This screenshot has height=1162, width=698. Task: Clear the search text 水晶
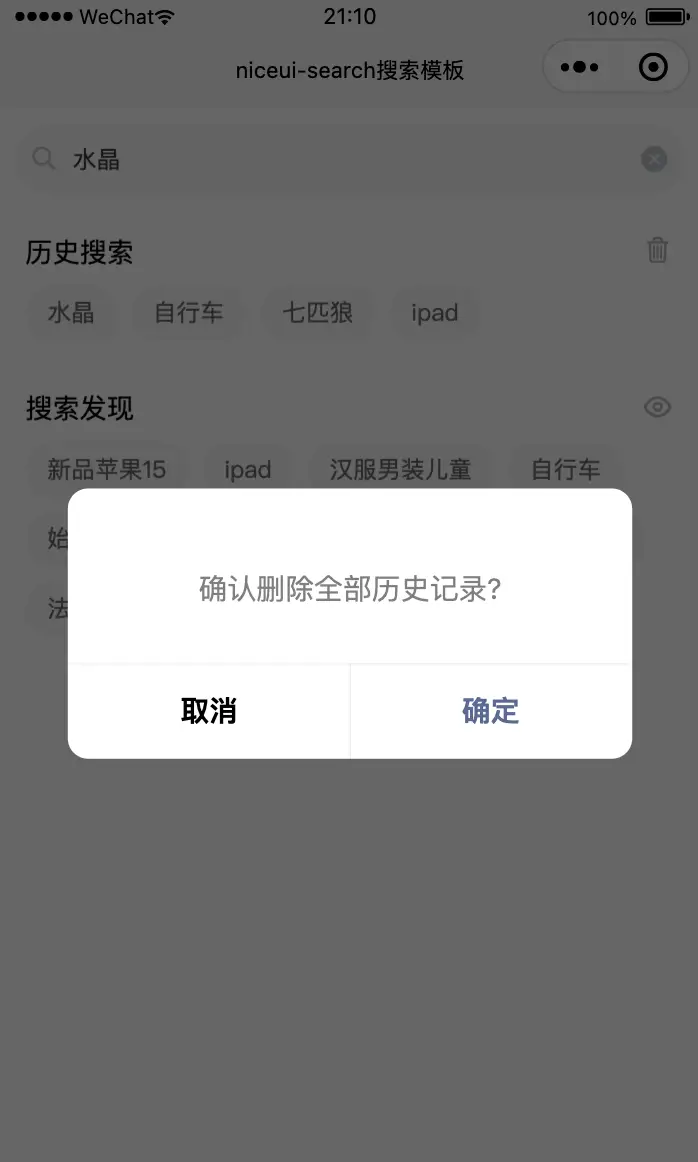point(654,159)
